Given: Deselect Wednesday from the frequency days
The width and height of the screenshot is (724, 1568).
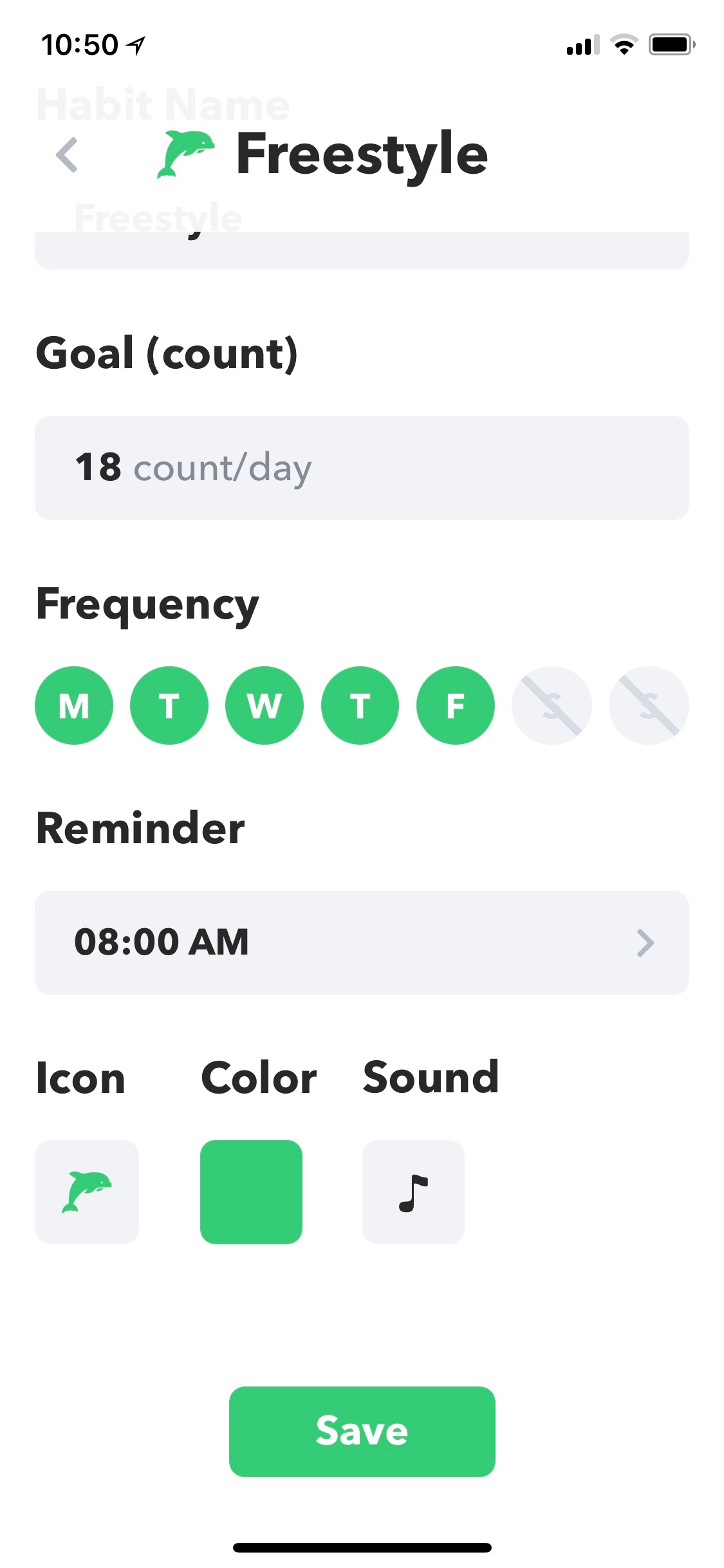Looking at the screenshot, I should 265,705.
